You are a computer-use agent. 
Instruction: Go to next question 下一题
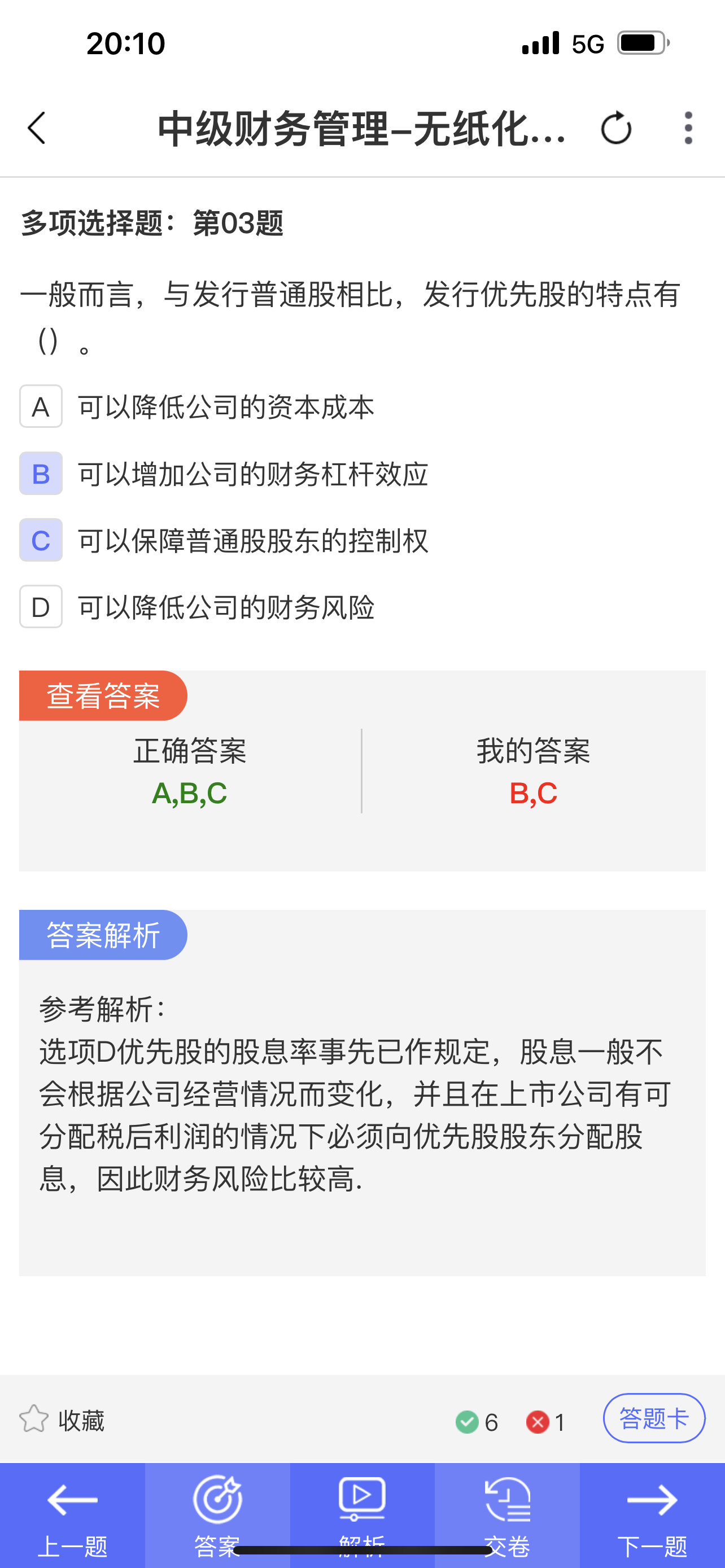(652, 1514)
